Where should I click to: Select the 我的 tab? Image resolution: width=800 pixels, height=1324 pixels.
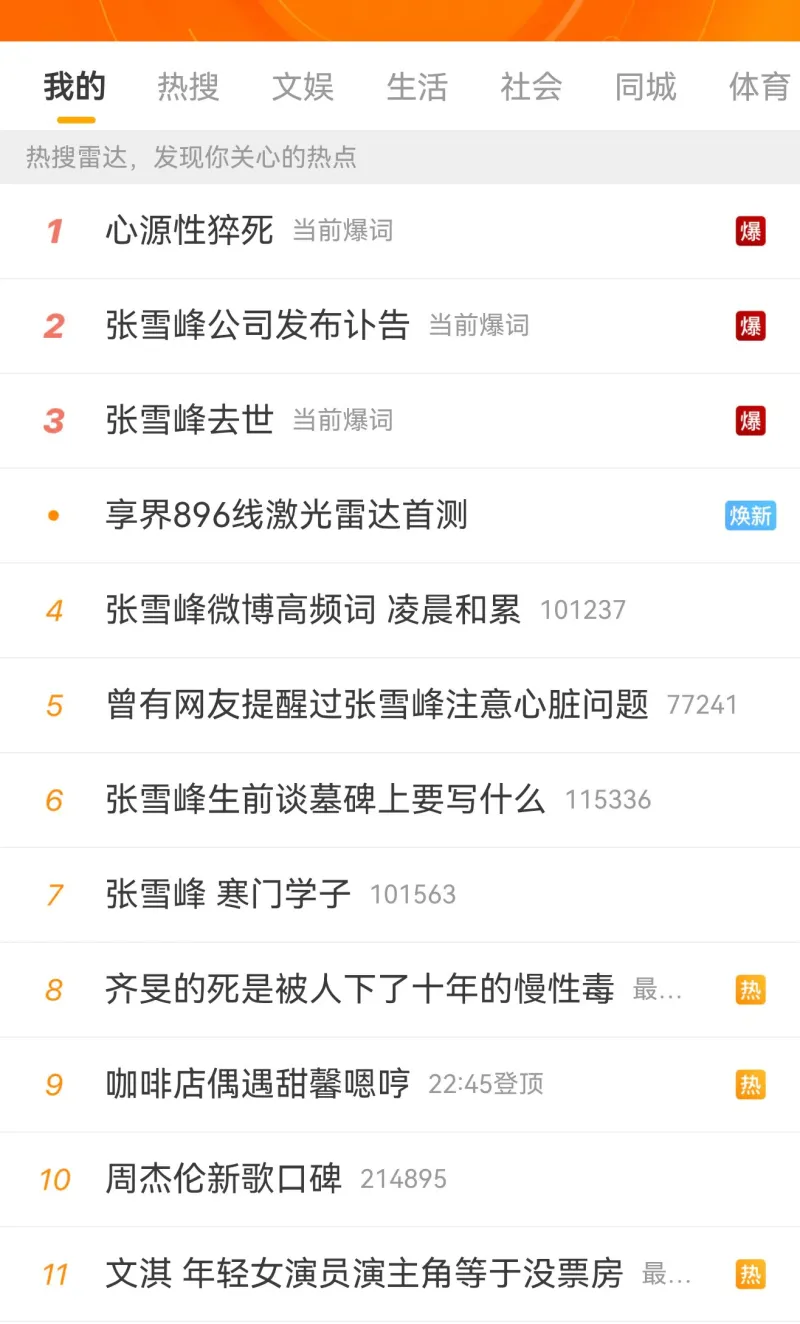point(75,87)
